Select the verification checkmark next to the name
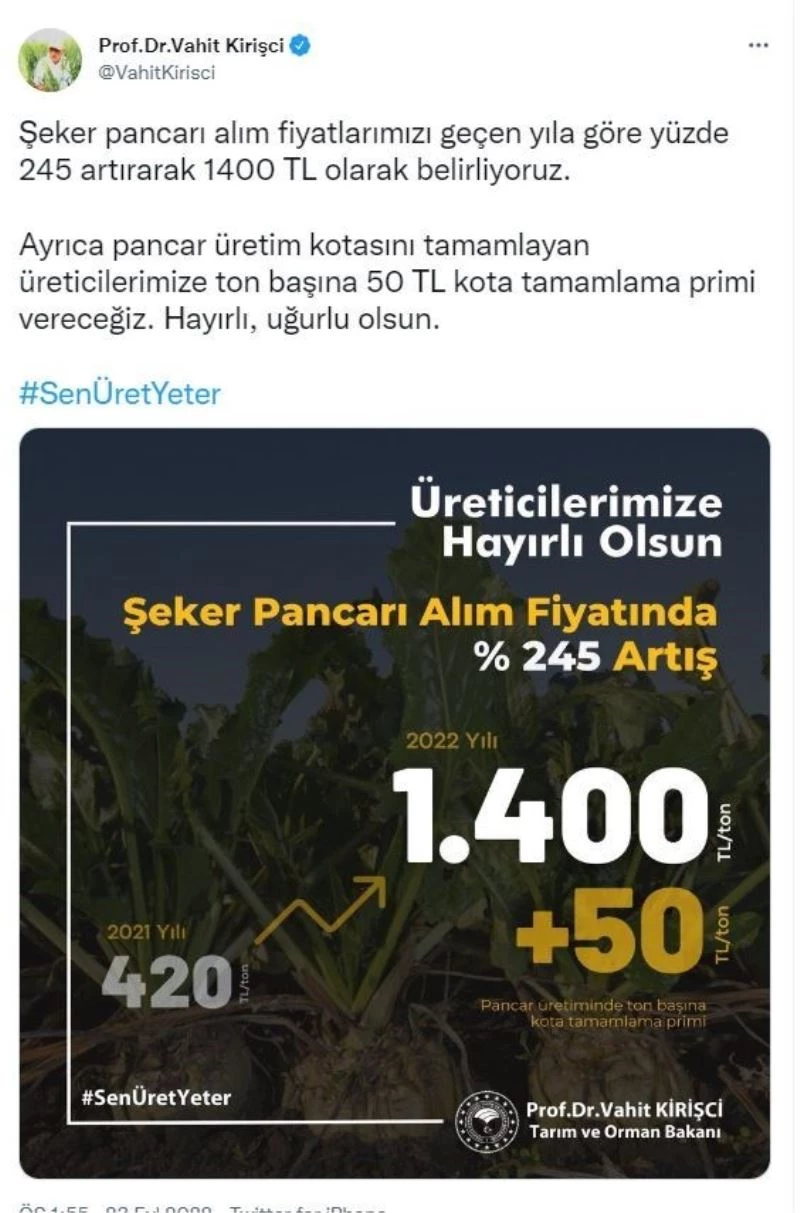800x1213 pixels. point(299,44)
